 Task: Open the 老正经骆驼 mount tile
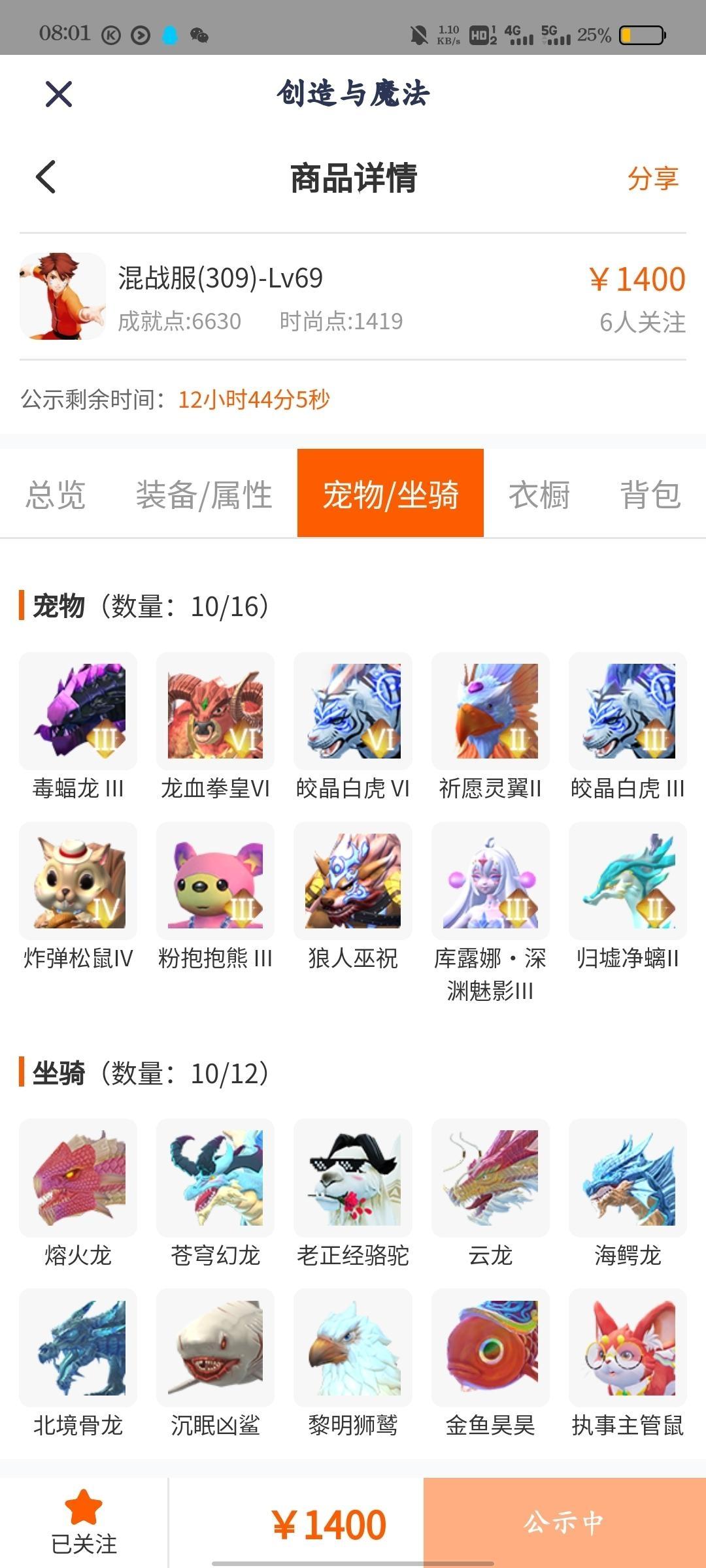tap(353, 1194)
